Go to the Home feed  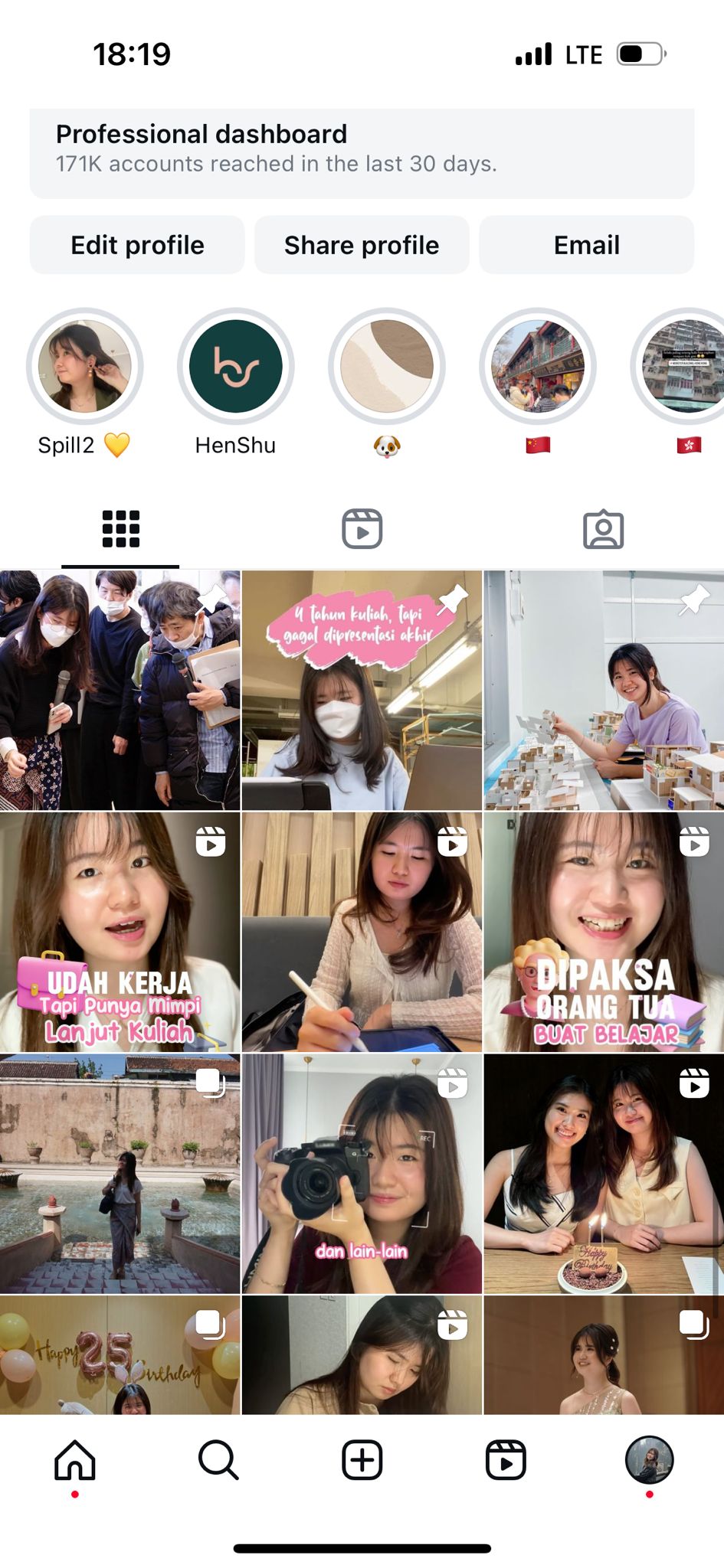[75, 1459]
